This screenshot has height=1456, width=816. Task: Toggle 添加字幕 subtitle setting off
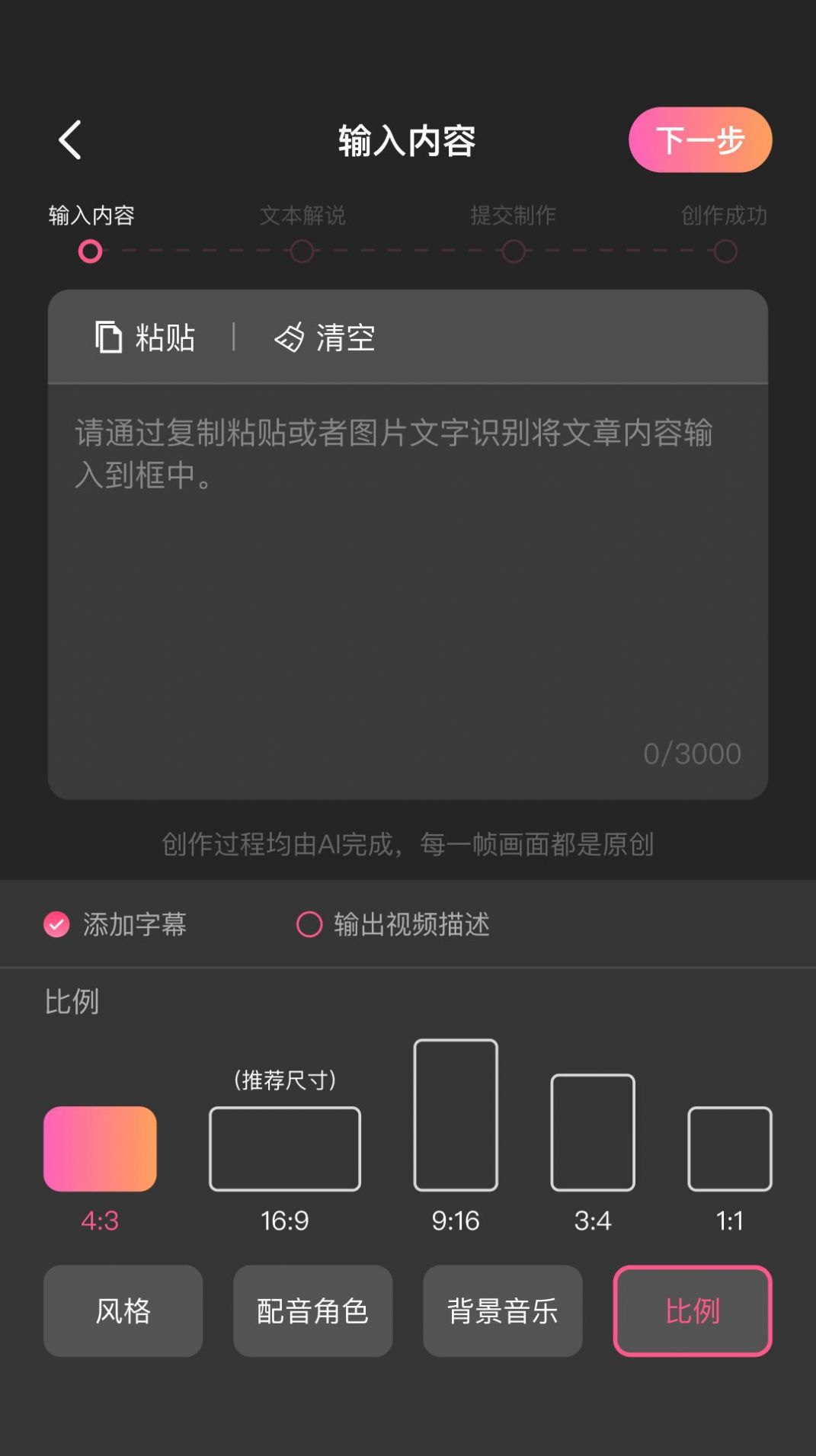coord(56,925)
